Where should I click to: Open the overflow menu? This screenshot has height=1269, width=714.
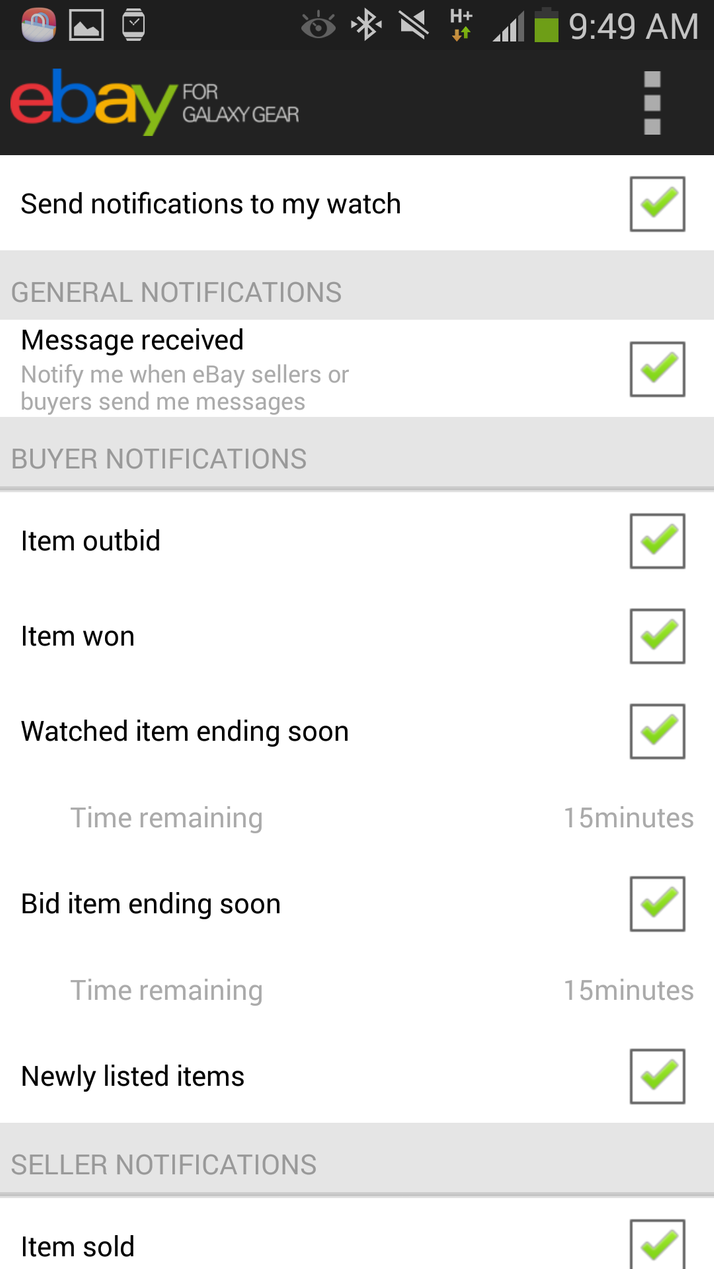coord(652,103)
